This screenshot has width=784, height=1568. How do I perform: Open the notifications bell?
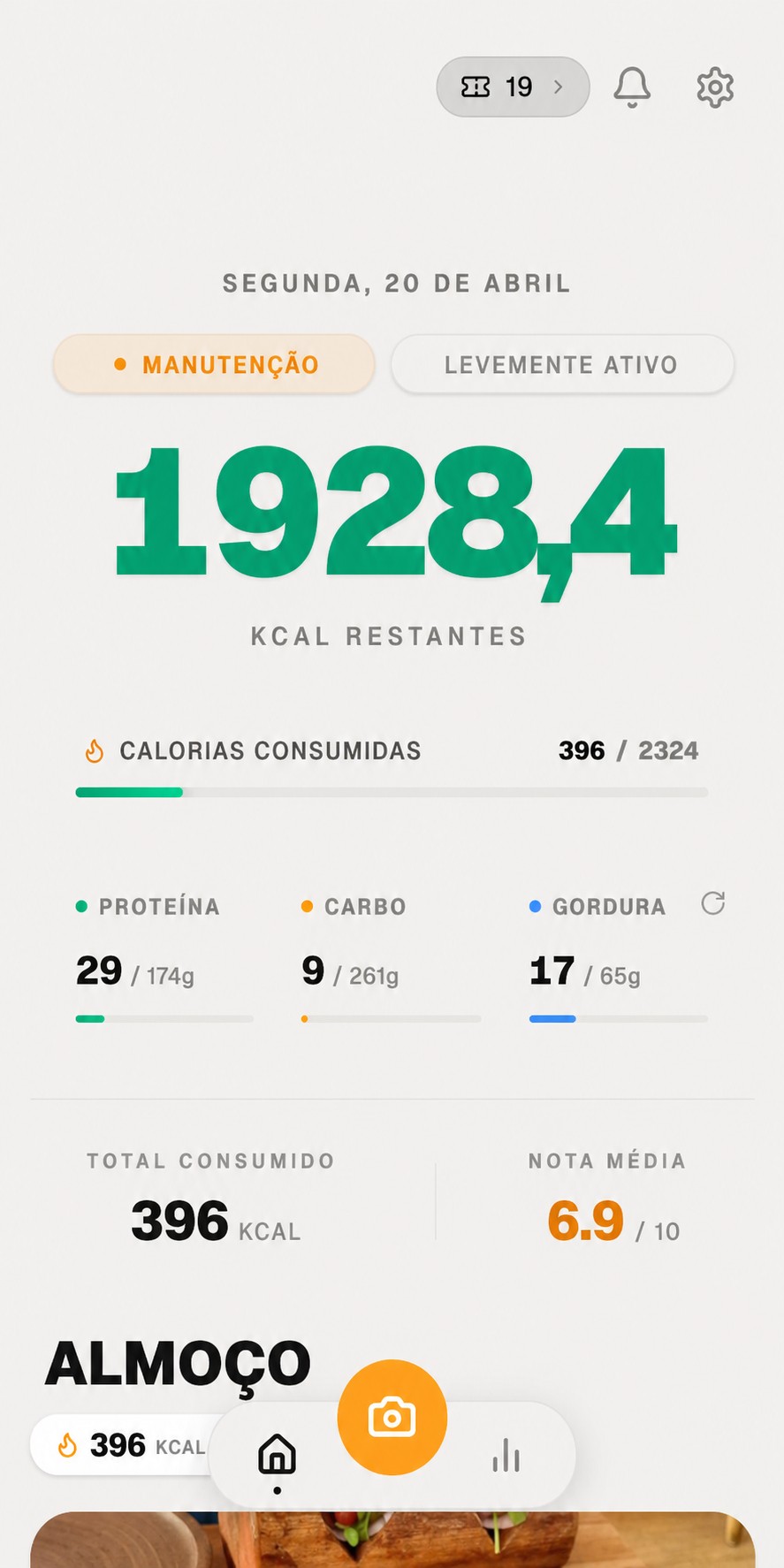click(632, 87)
